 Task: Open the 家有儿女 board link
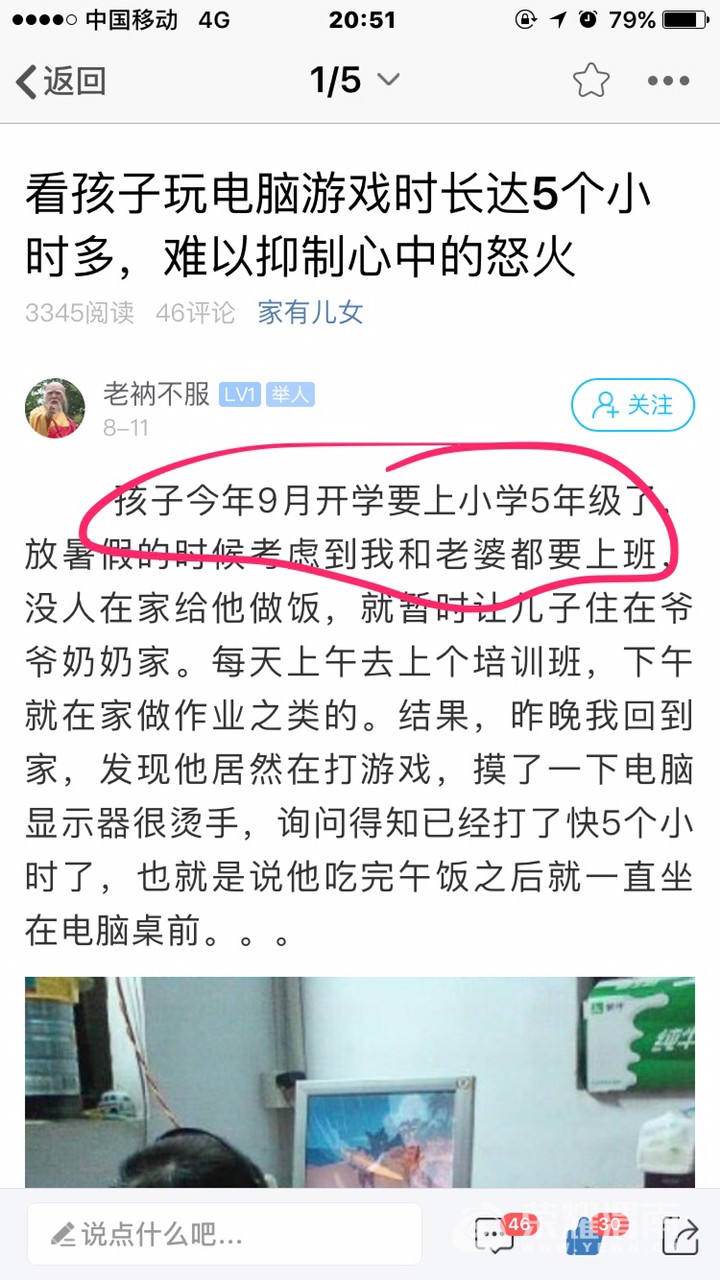pyautogui.click(x=310, y=313)
